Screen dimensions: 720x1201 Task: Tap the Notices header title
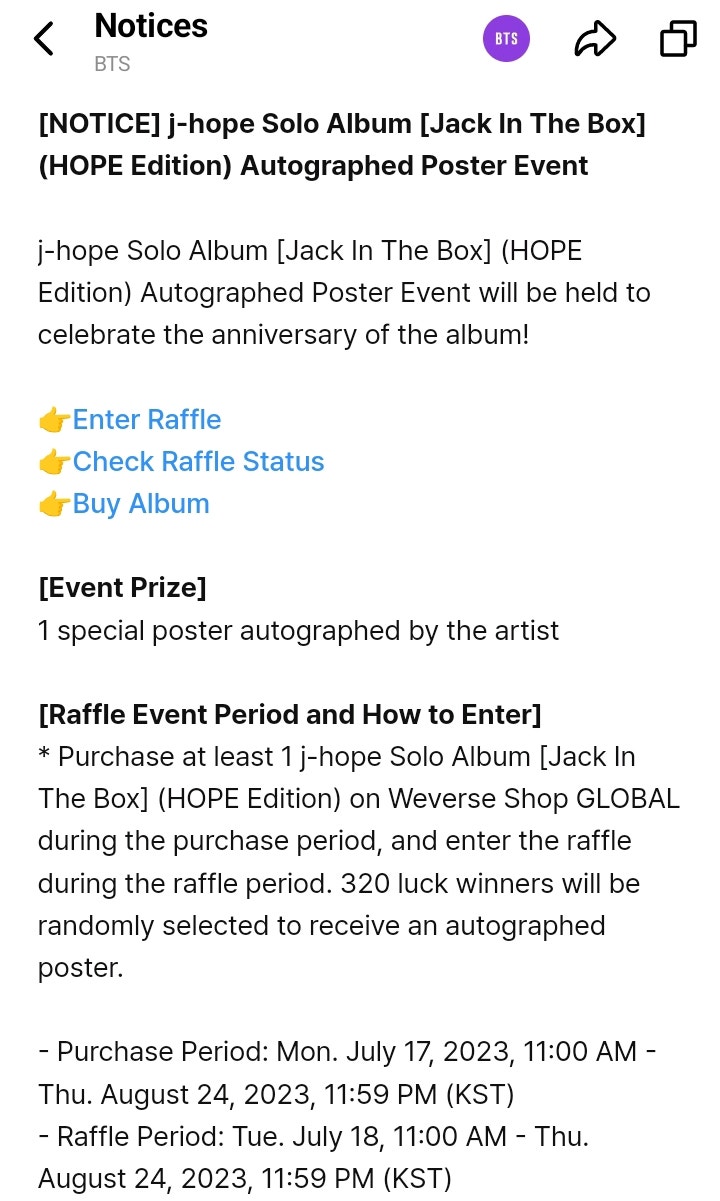point(151,27)
